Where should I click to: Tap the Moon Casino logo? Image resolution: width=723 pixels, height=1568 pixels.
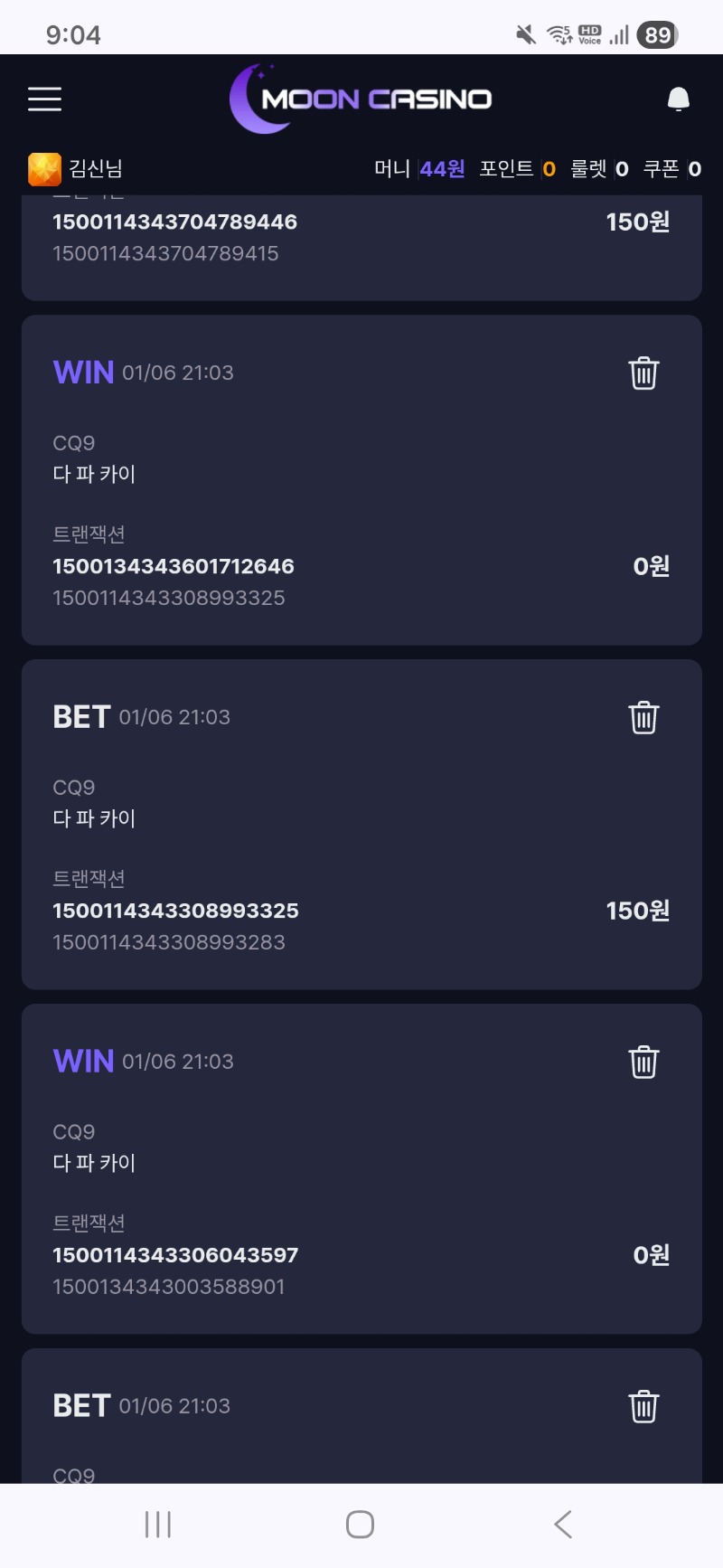tap(361, 99)
